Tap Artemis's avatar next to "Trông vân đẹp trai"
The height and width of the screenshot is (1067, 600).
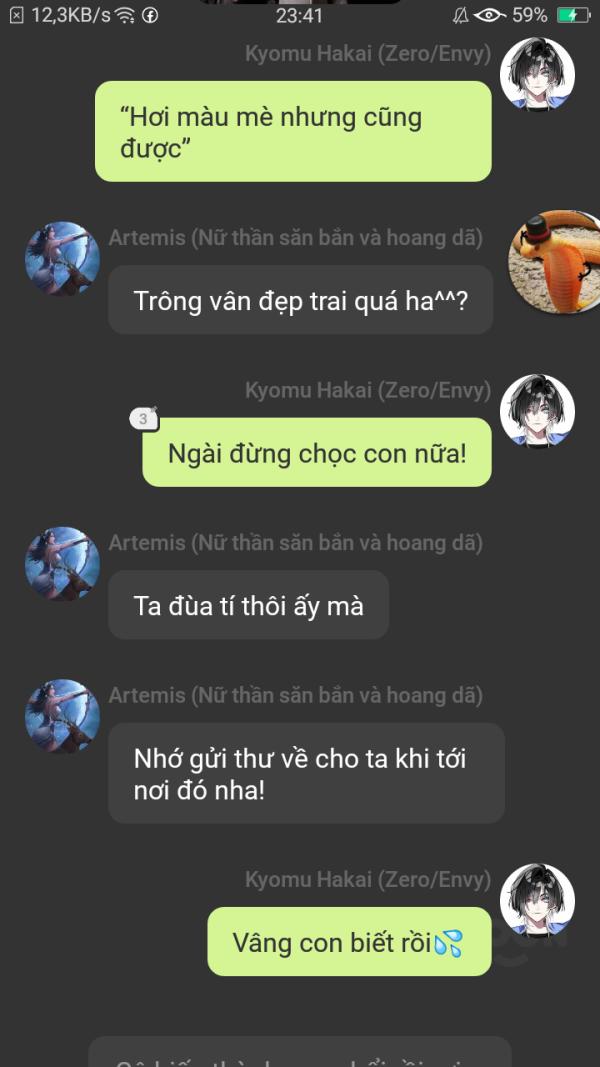(x=63, y=259)
